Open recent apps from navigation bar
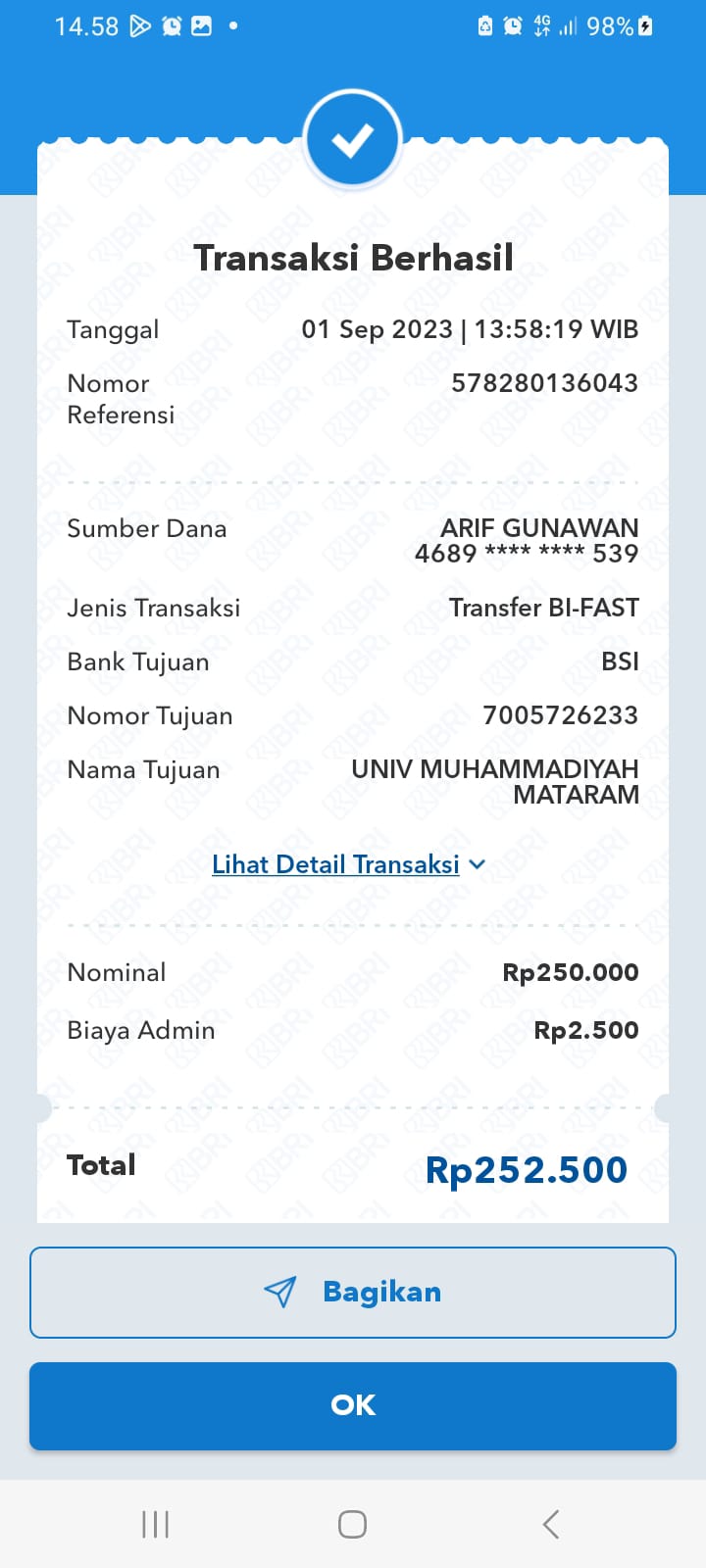This screenshot has width=706, height=1568. (156, 1524)
